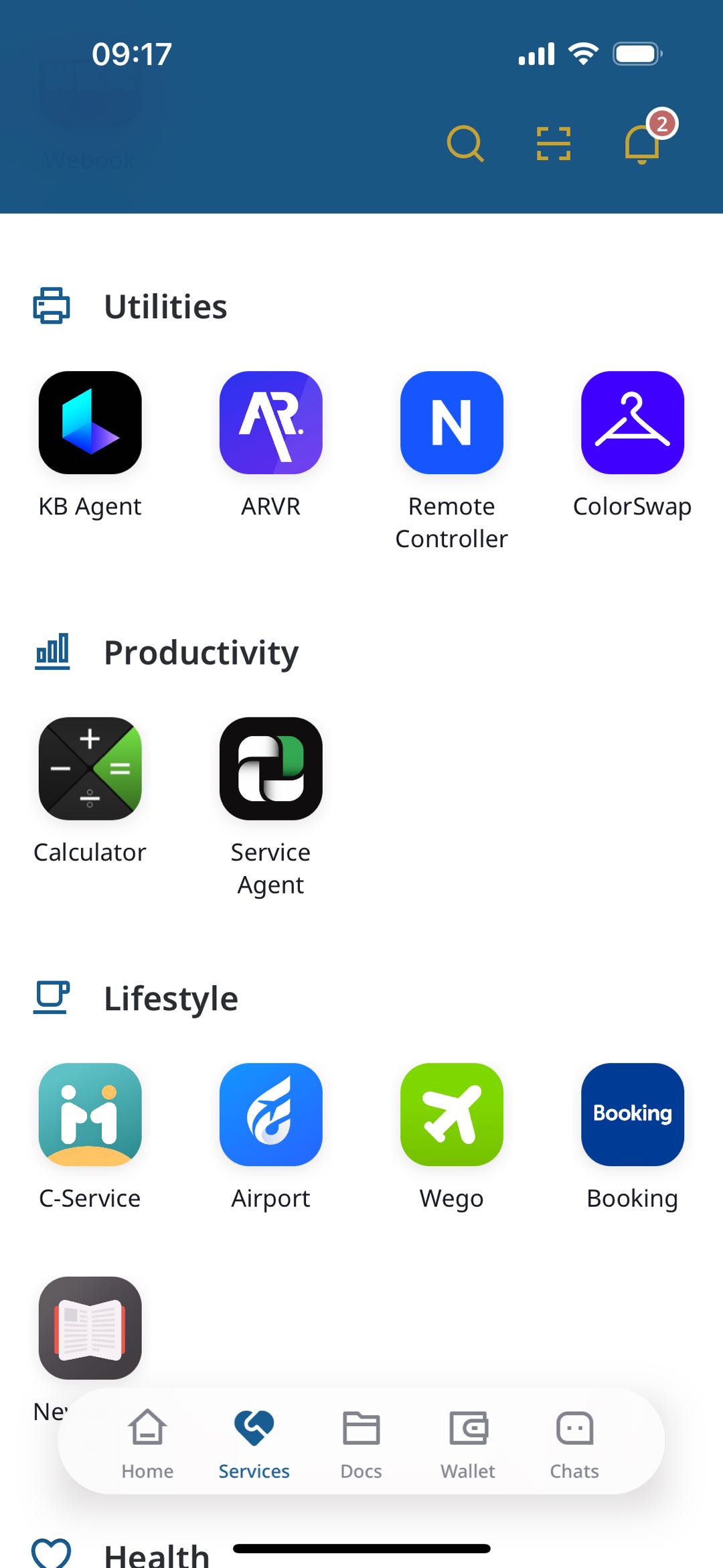
Task: Open the ColorSwap app
Action: (633, 423)
